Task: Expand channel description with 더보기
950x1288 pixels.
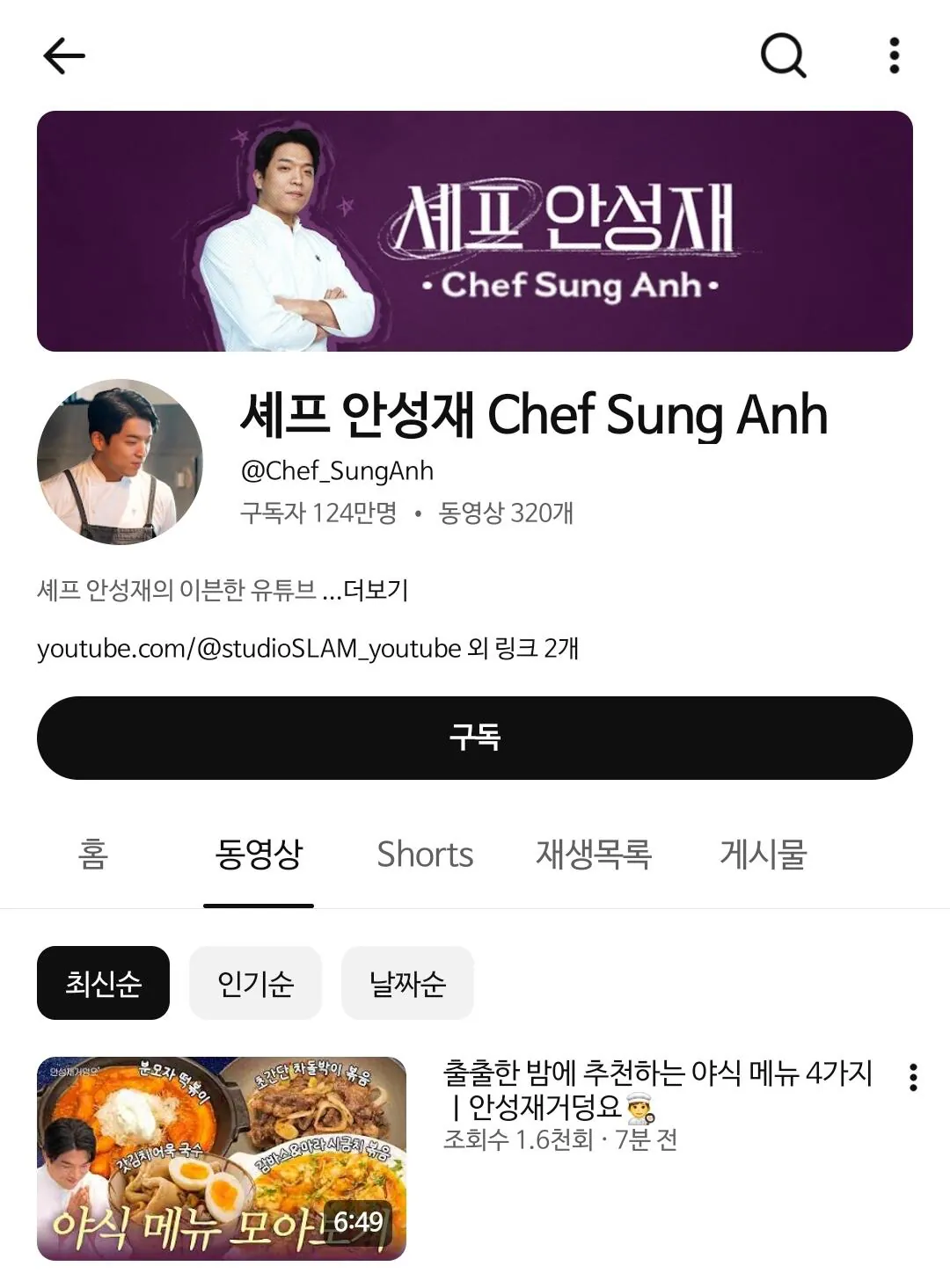Action: point(376,590)
